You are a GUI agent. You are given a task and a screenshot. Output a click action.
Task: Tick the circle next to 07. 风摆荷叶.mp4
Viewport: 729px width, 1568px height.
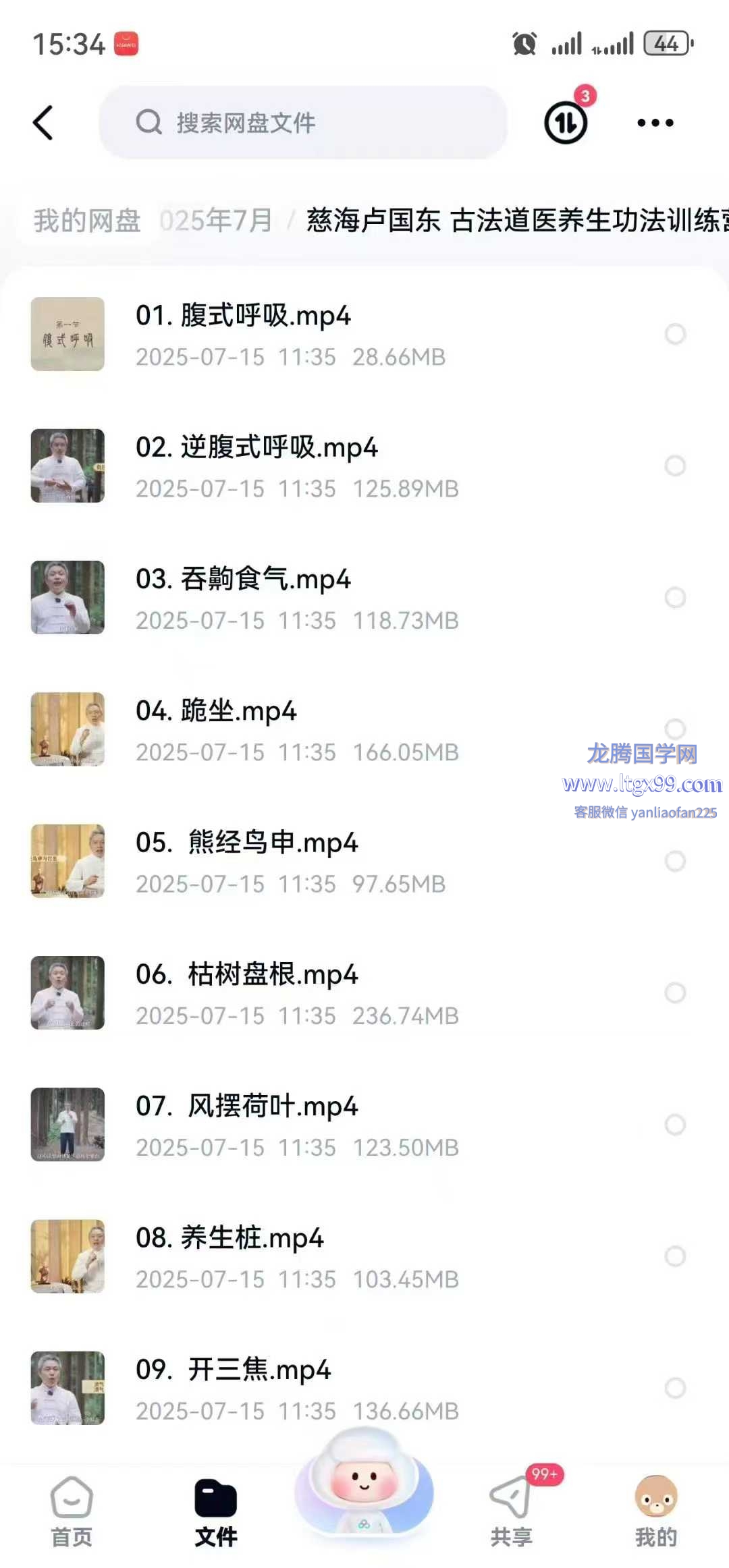[675, 1124]
